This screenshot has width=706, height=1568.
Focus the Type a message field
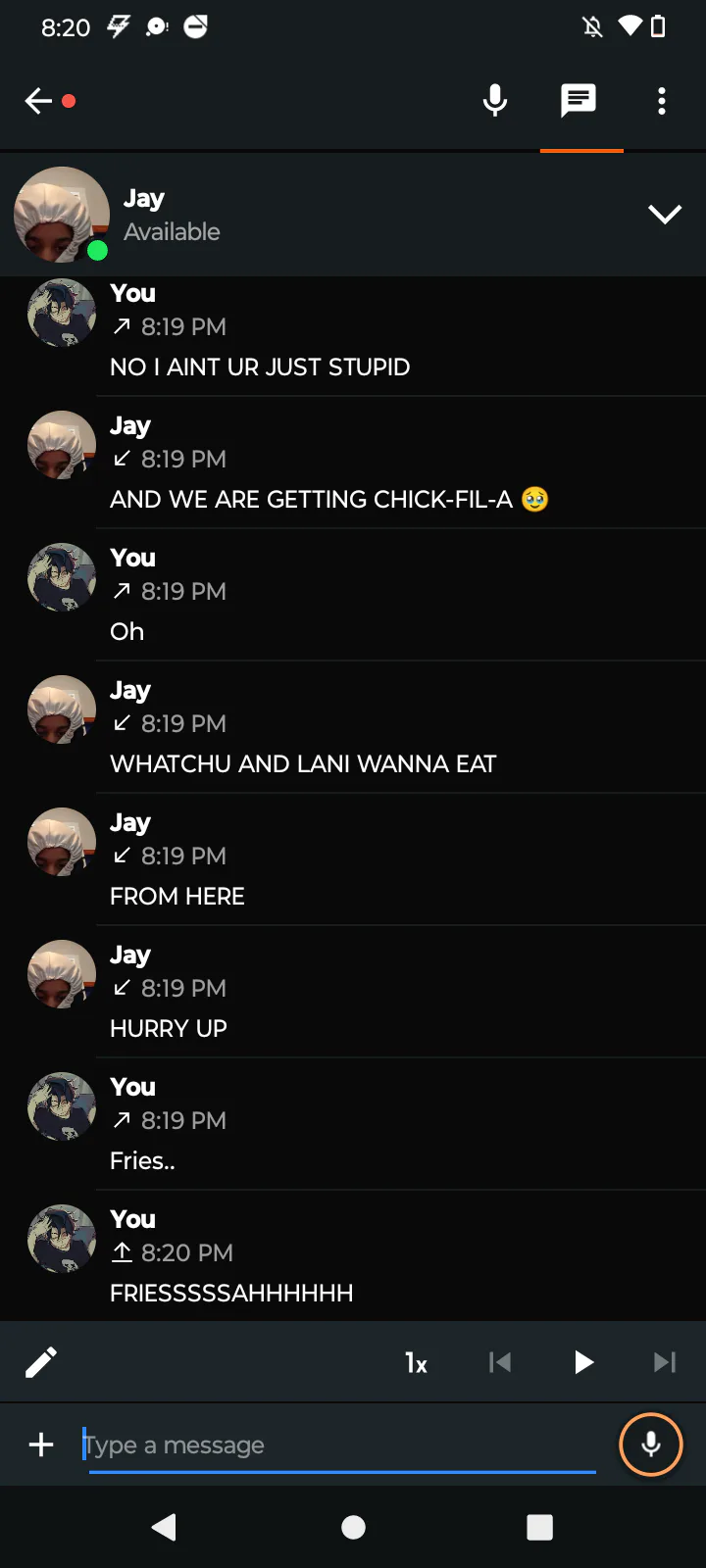click(x=338, y=1445)
